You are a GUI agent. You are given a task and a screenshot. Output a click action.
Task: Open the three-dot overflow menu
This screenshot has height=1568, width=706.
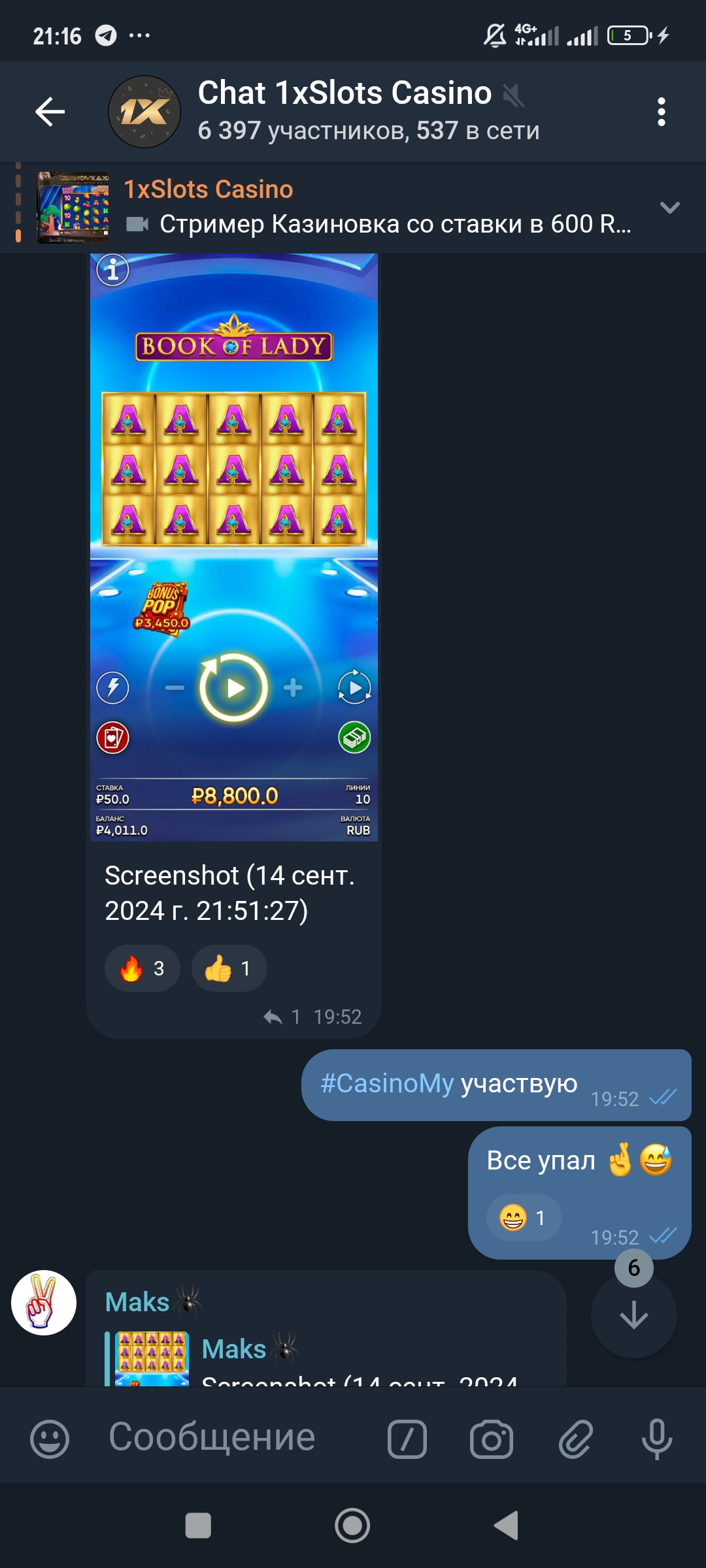661,112
